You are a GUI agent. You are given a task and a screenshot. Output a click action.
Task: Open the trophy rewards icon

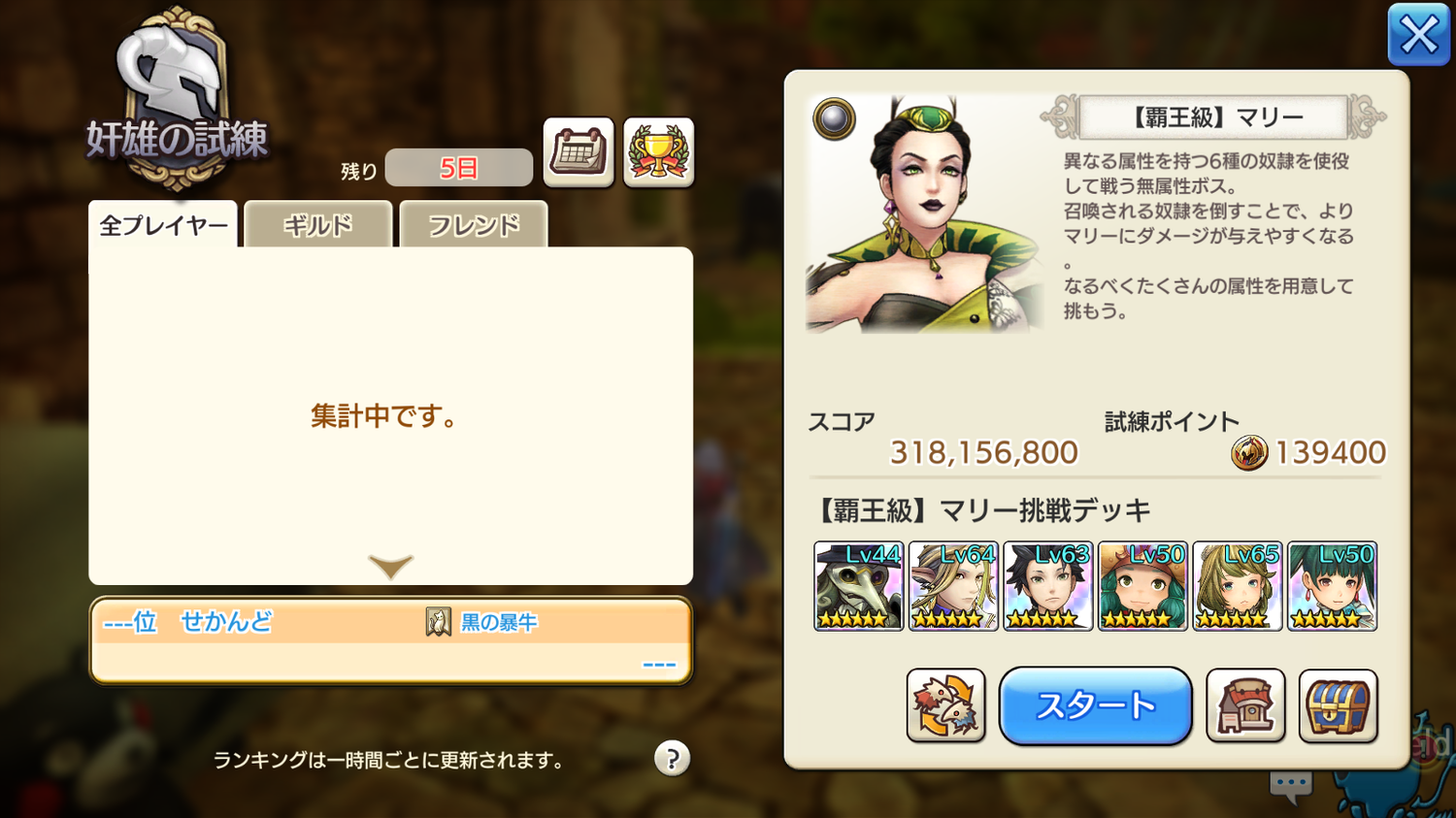tap(658, 152)
